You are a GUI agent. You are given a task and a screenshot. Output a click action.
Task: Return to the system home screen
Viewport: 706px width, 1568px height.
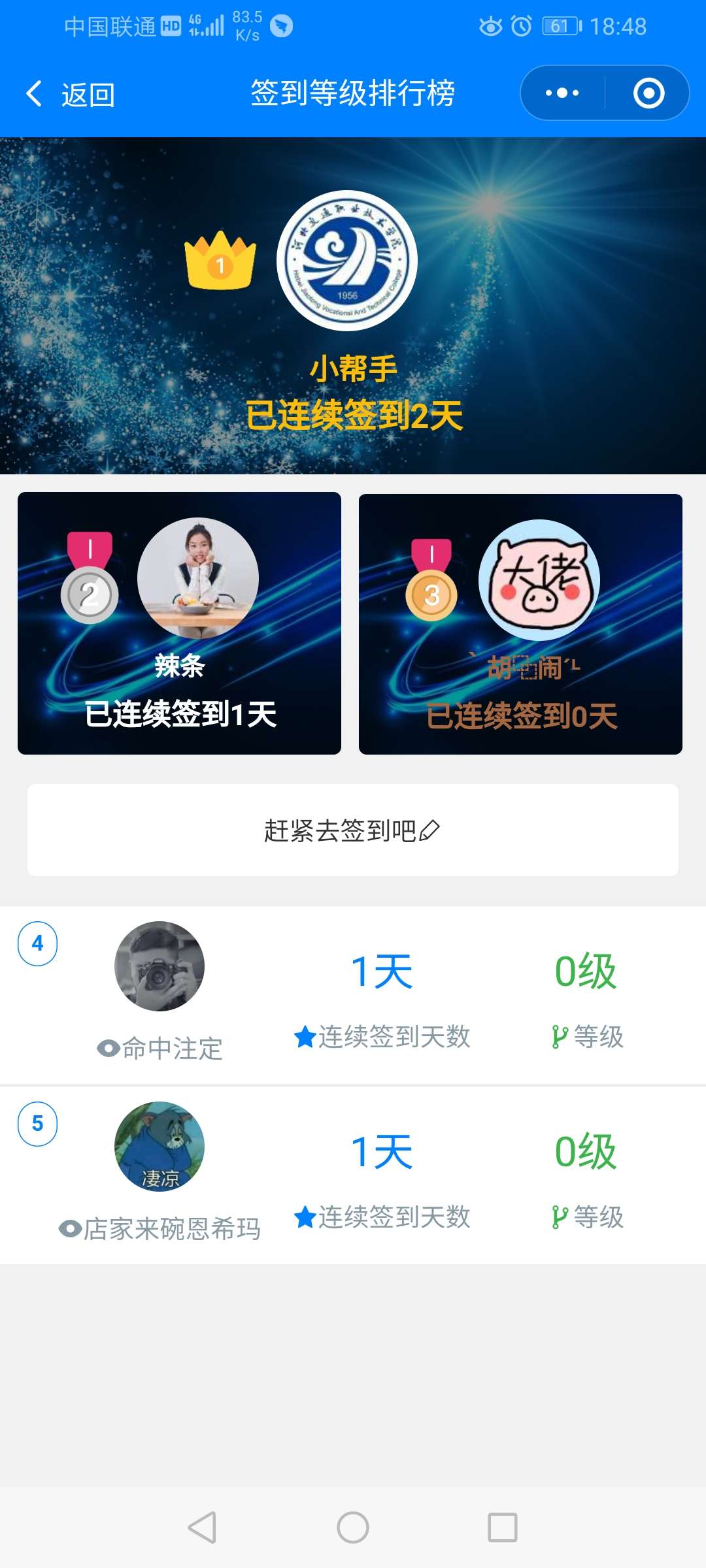coord(353,1527)
